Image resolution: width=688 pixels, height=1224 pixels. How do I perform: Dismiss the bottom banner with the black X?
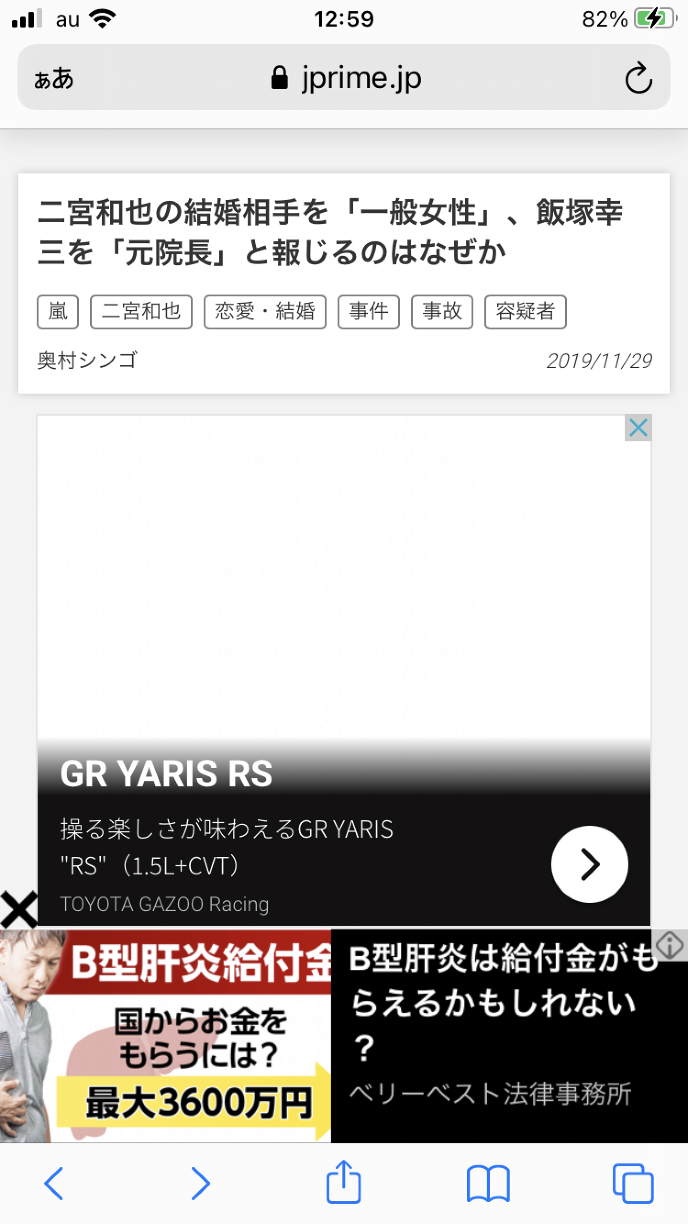click(x=19, y=909)
